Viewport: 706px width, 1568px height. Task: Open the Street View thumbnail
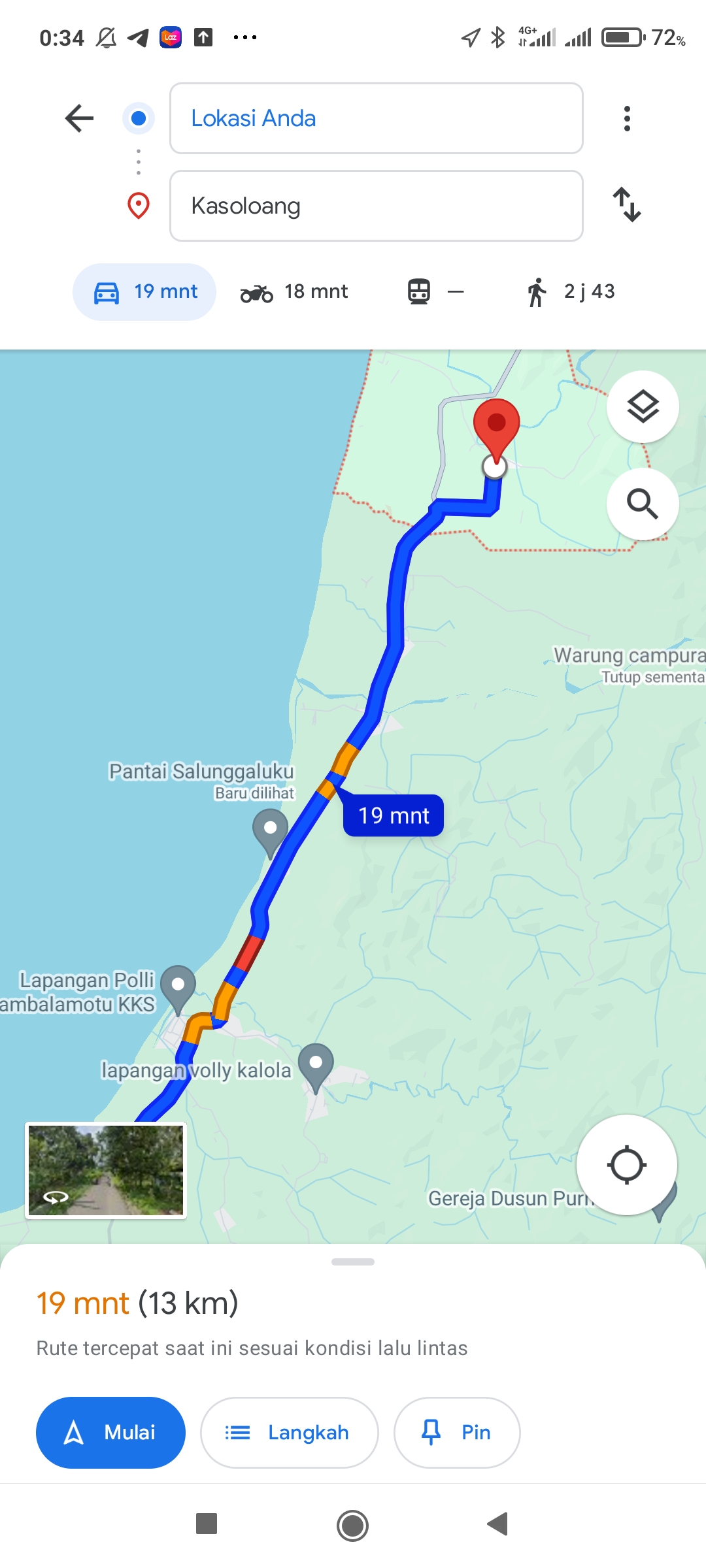coord(106,1170)
